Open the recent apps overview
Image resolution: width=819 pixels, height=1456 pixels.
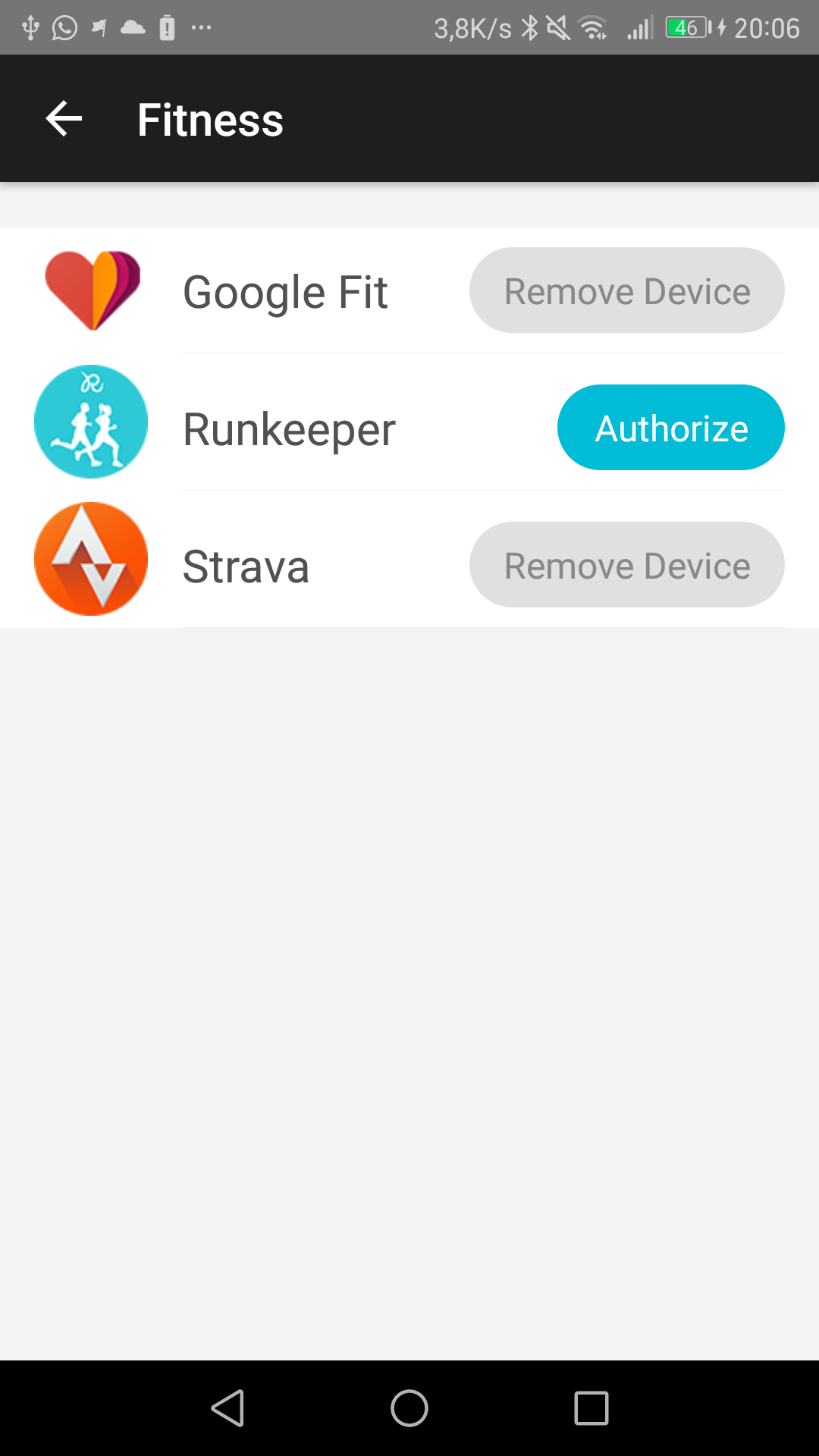click(591, 1408)
